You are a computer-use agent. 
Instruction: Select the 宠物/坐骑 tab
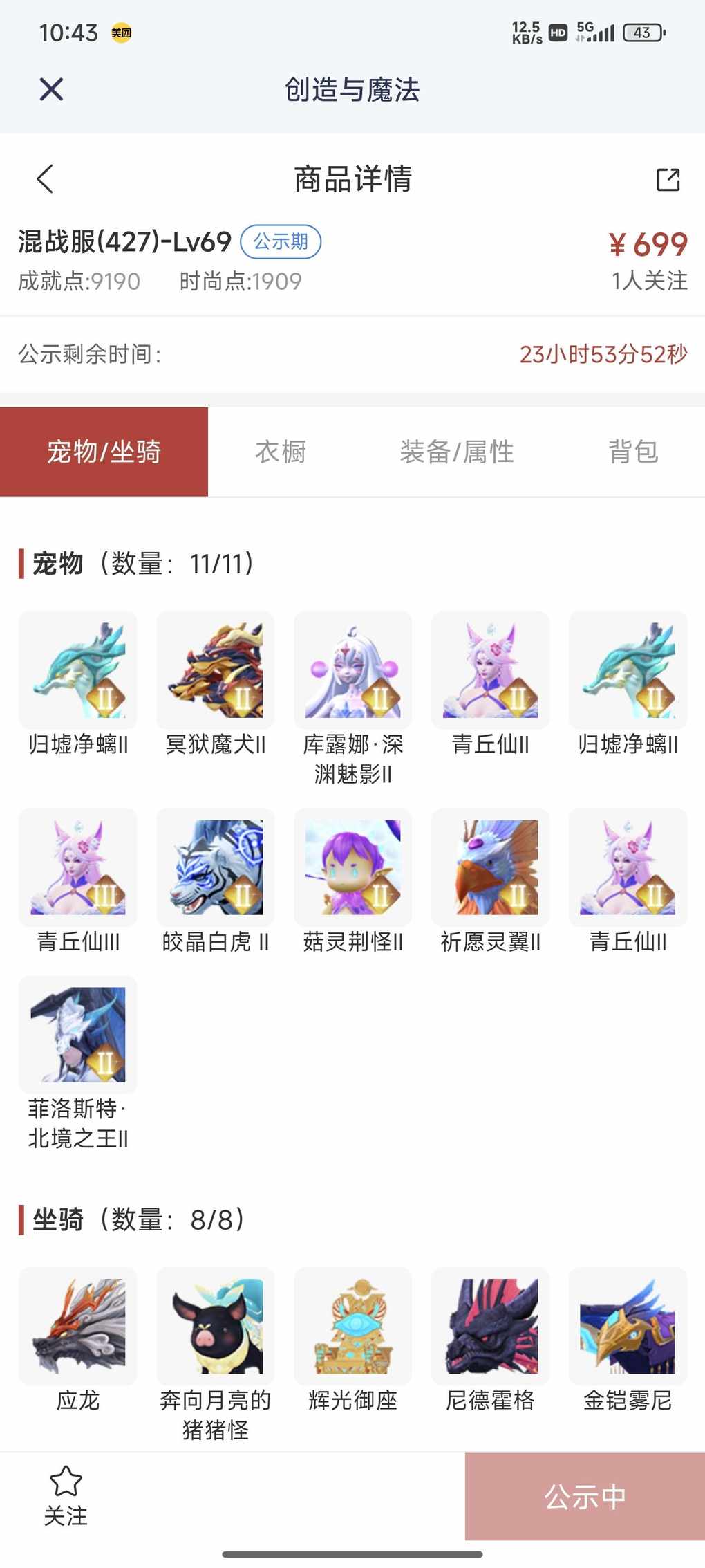point(104,452)
